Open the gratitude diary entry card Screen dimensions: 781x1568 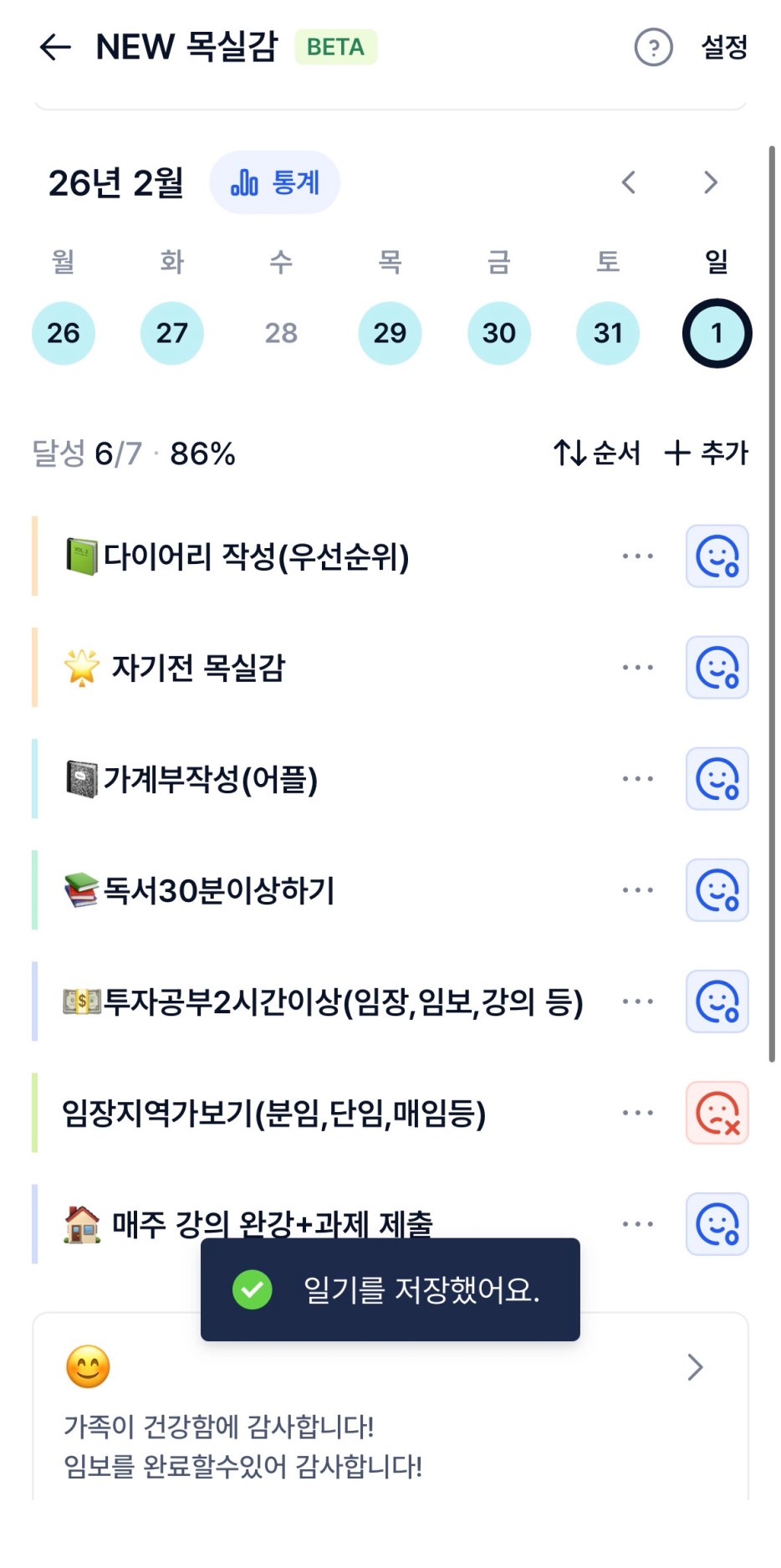click(390, 1414)
